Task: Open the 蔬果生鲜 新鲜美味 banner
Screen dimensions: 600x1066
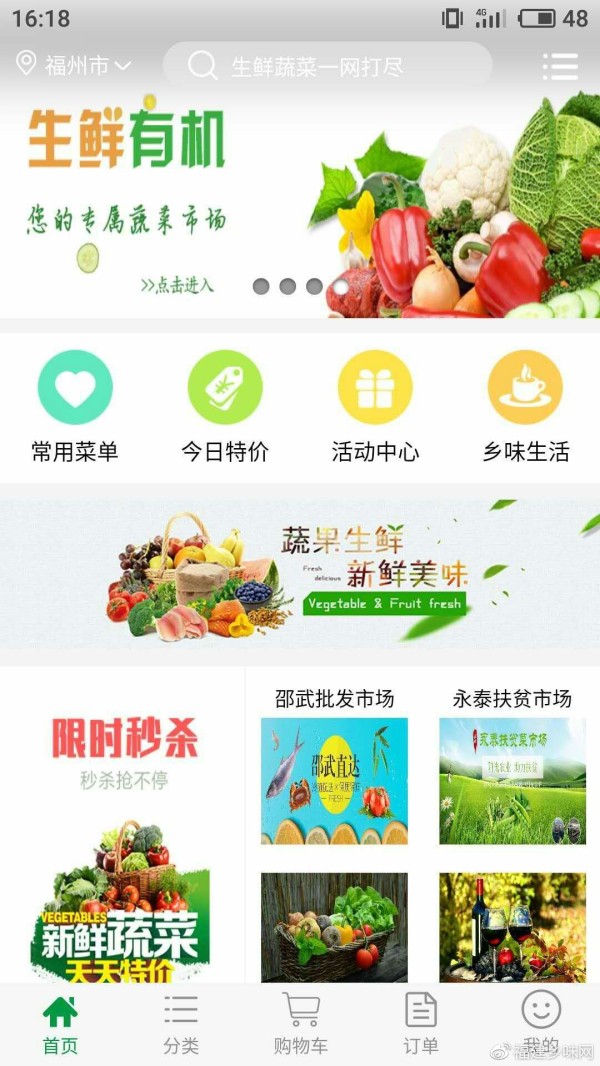Action: tap(300, 575)
